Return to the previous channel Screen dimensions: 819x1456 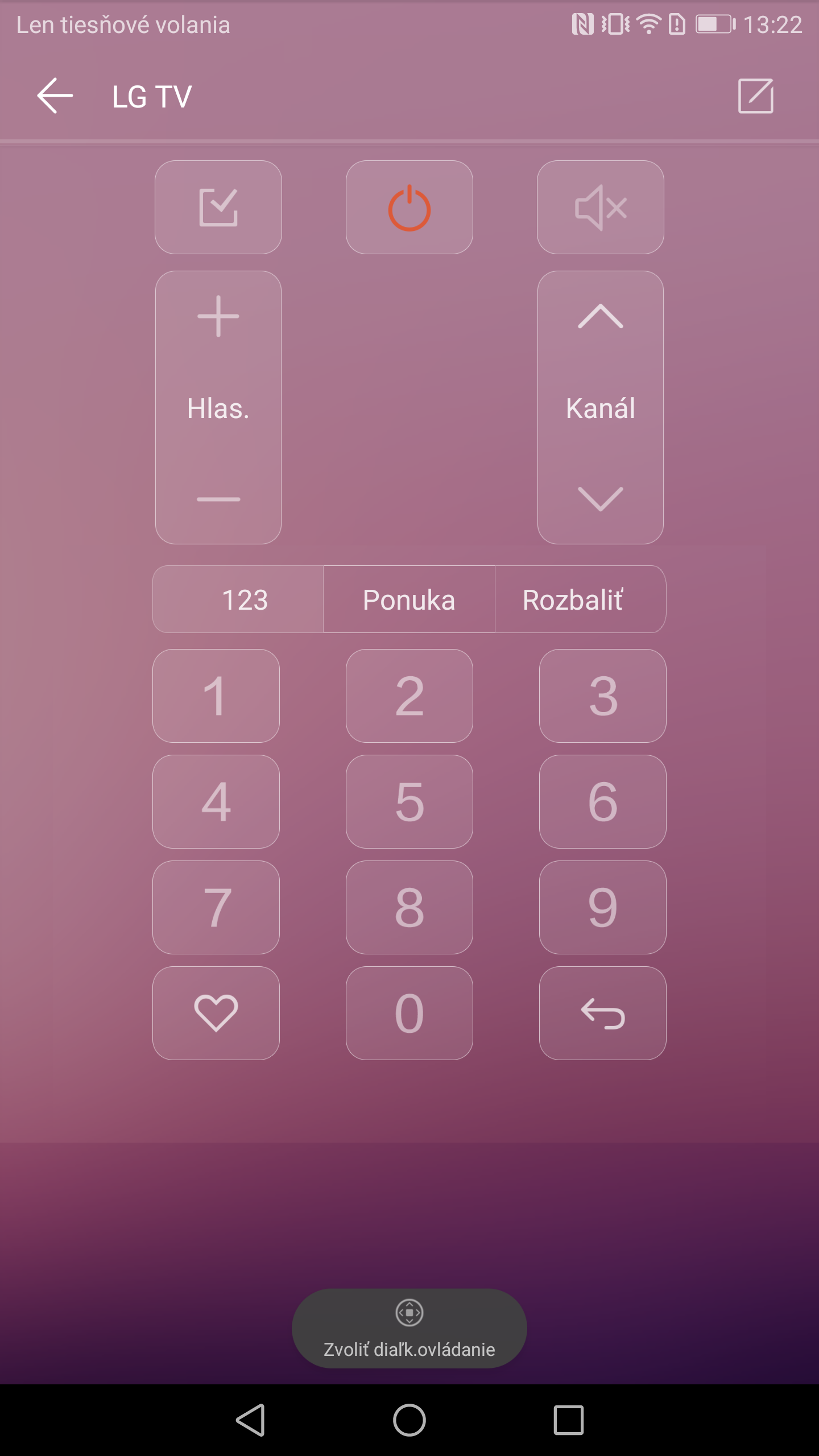coord(602,1013)
